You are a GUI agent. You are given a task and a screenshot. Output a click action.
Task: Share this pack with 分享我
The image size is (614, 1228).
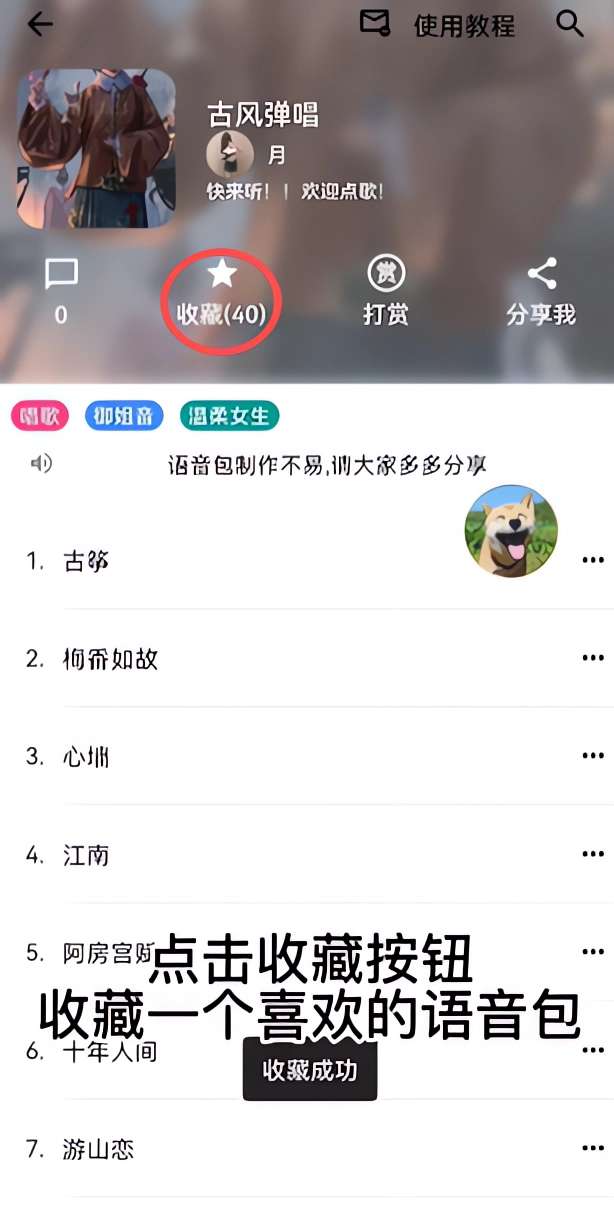click(541, 291)
